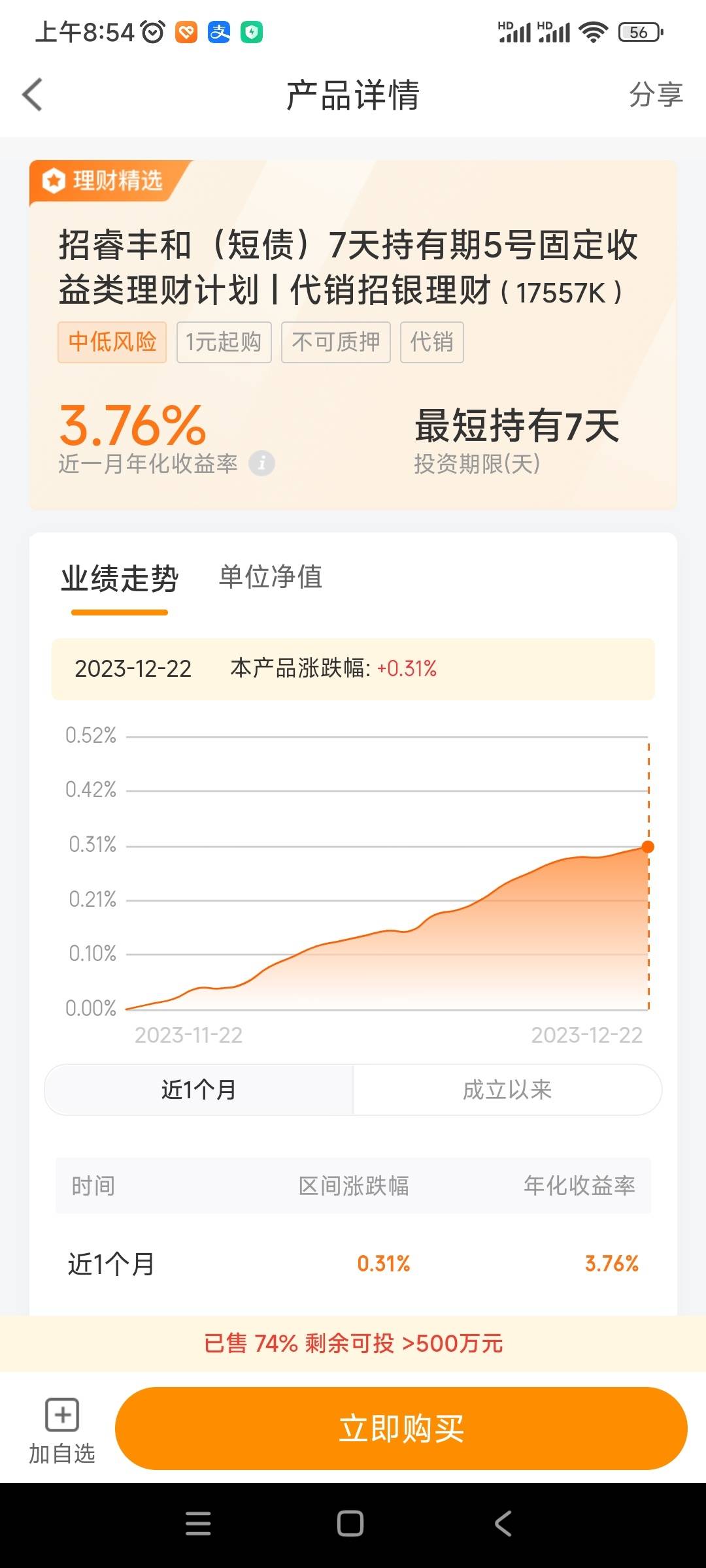Switch to the 单位净值 tab
The height and width of the screenshot is (1568, 706).
(x=270, y=577)
